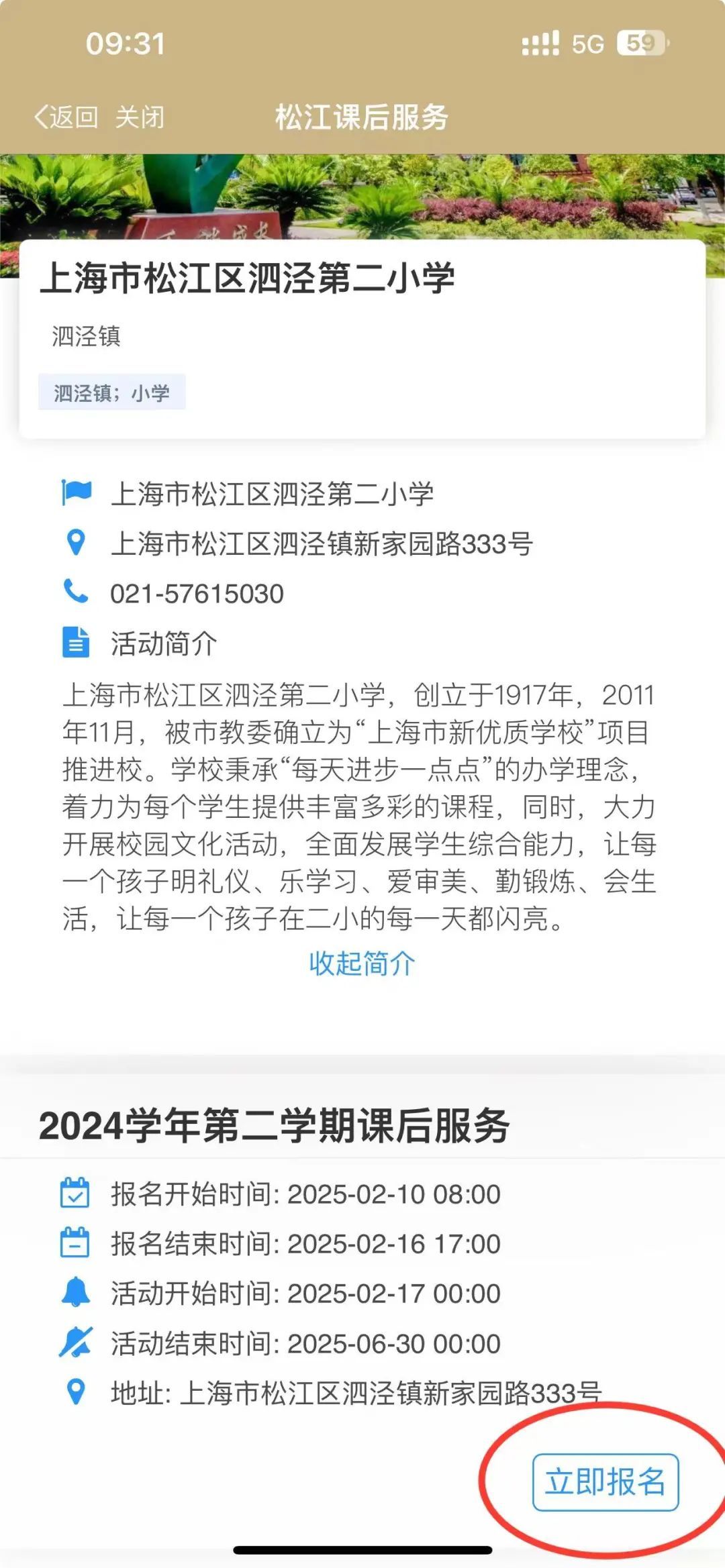Collapse the intro via 收起简介
Viewport: 725px width, 1568px height.
click(362, 963)
